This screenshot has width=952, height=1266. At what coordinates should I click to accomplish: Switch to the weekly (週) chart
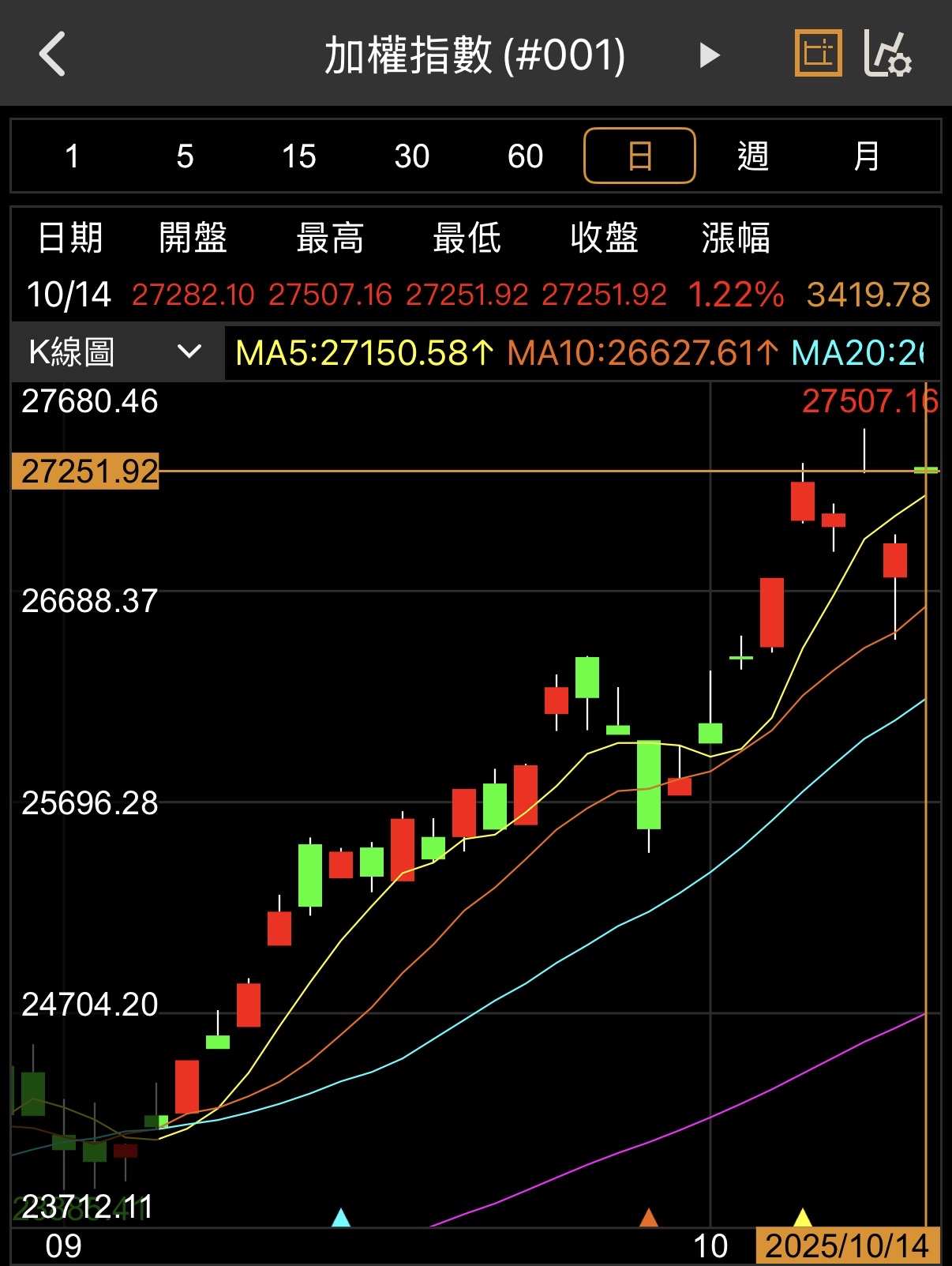[x=753, y=156]
